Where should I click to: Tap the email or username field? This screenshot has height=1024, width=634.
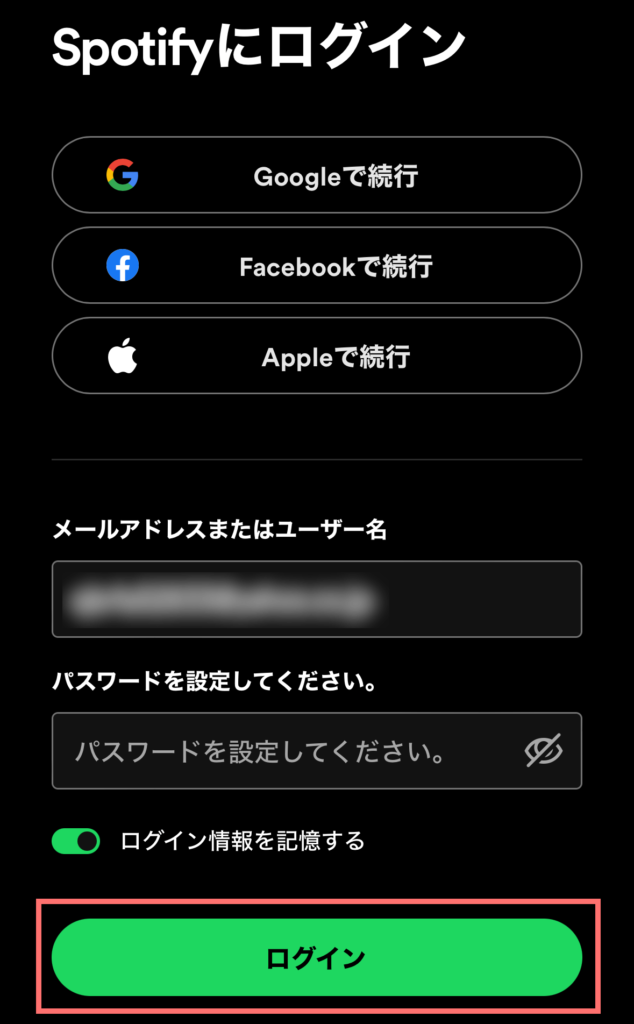(317, 599)
